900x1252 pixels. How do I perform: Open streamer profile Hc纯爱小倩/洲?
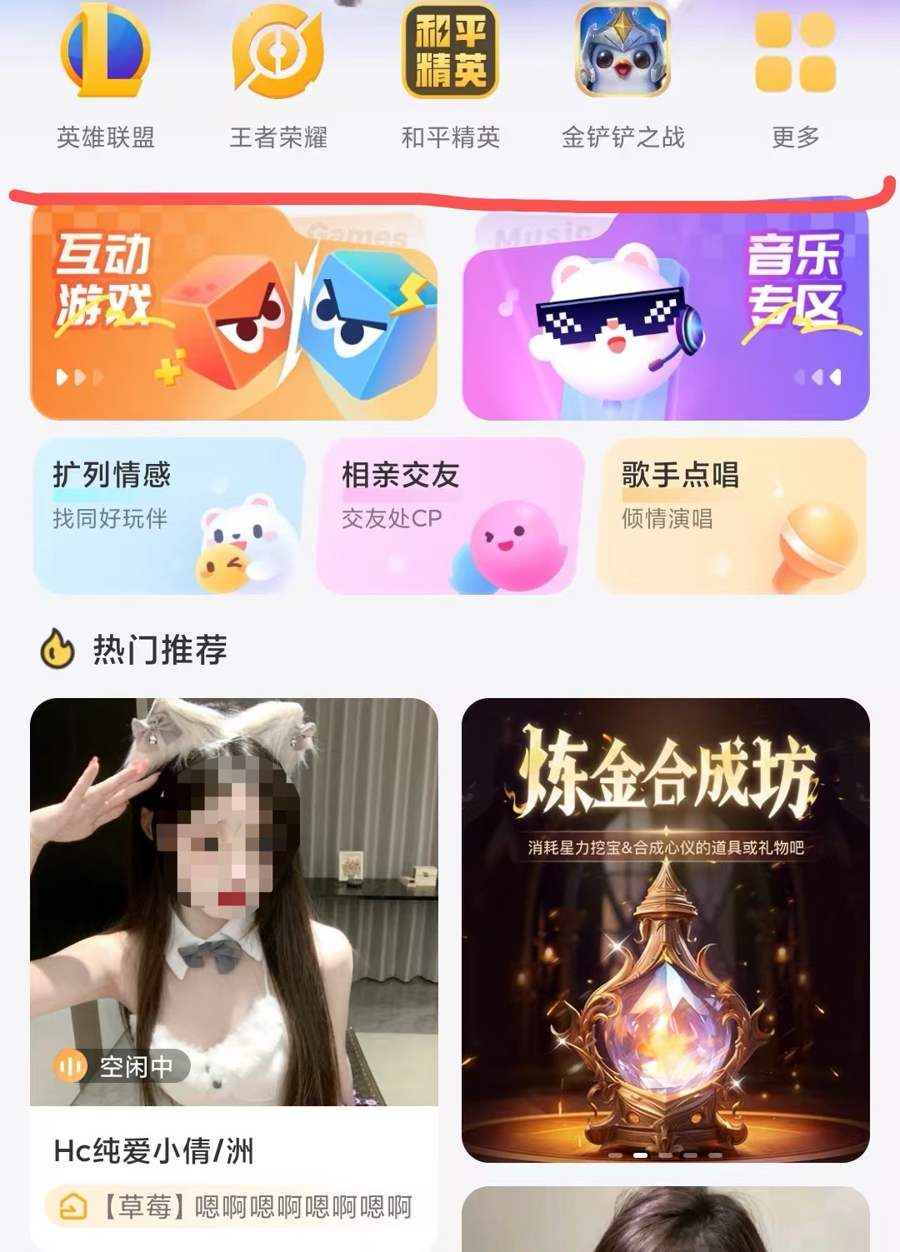pos(153,1152)
